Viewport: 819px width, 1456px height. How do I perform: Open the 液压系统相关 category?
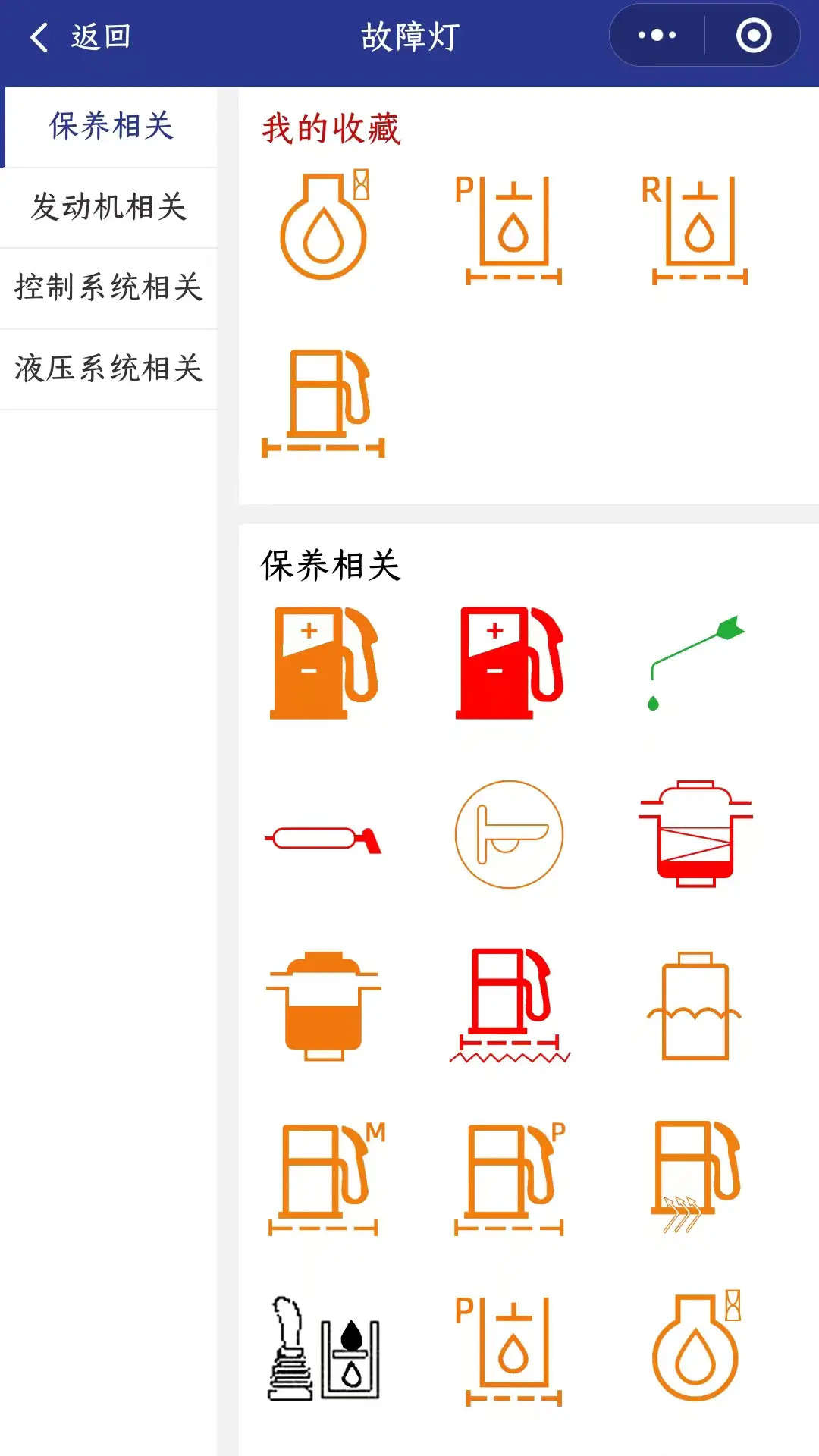click(108, 368)
